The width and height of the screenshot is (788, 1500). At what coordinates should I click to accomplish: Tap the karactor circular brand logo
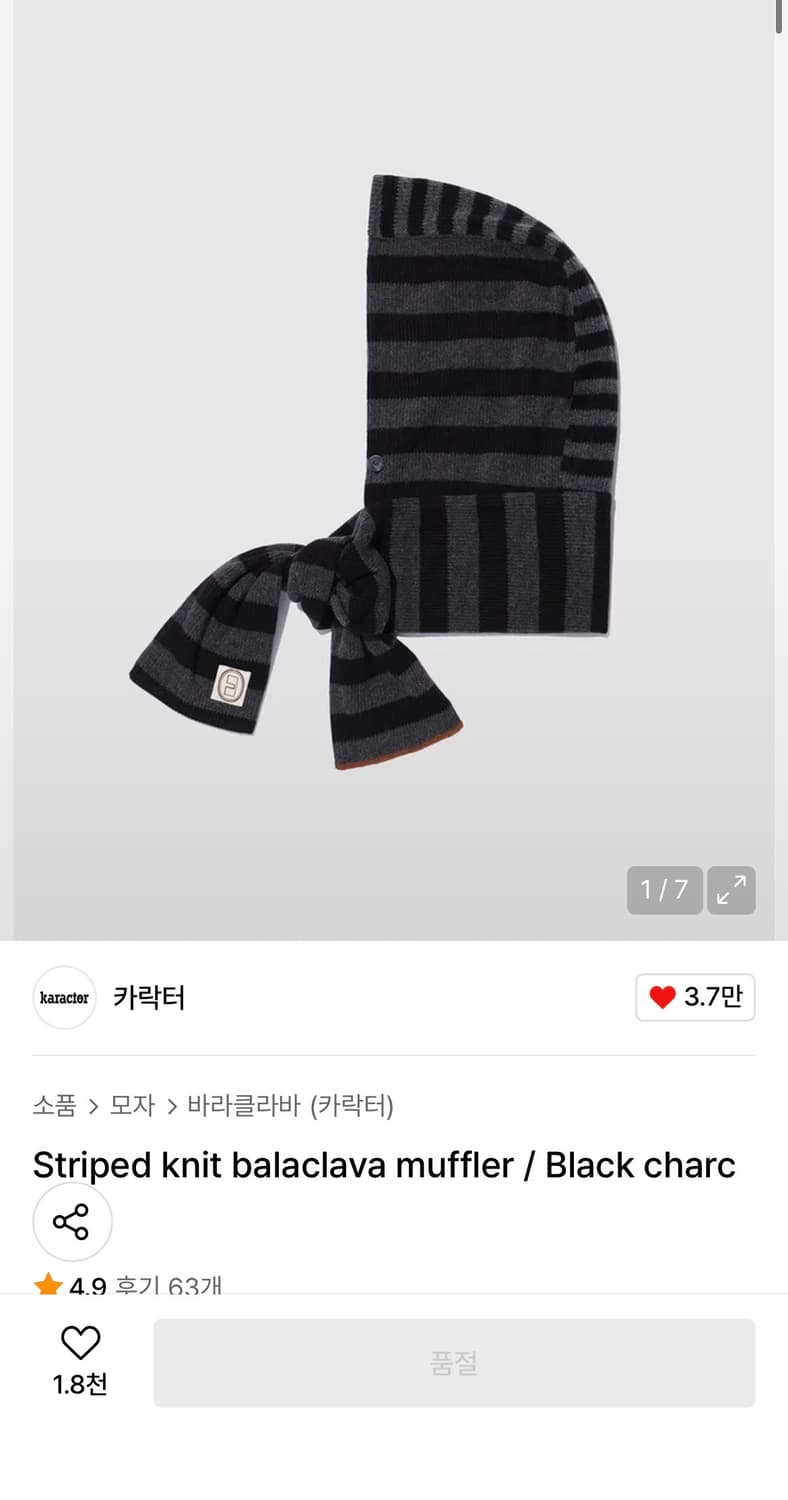pos(64,997)
